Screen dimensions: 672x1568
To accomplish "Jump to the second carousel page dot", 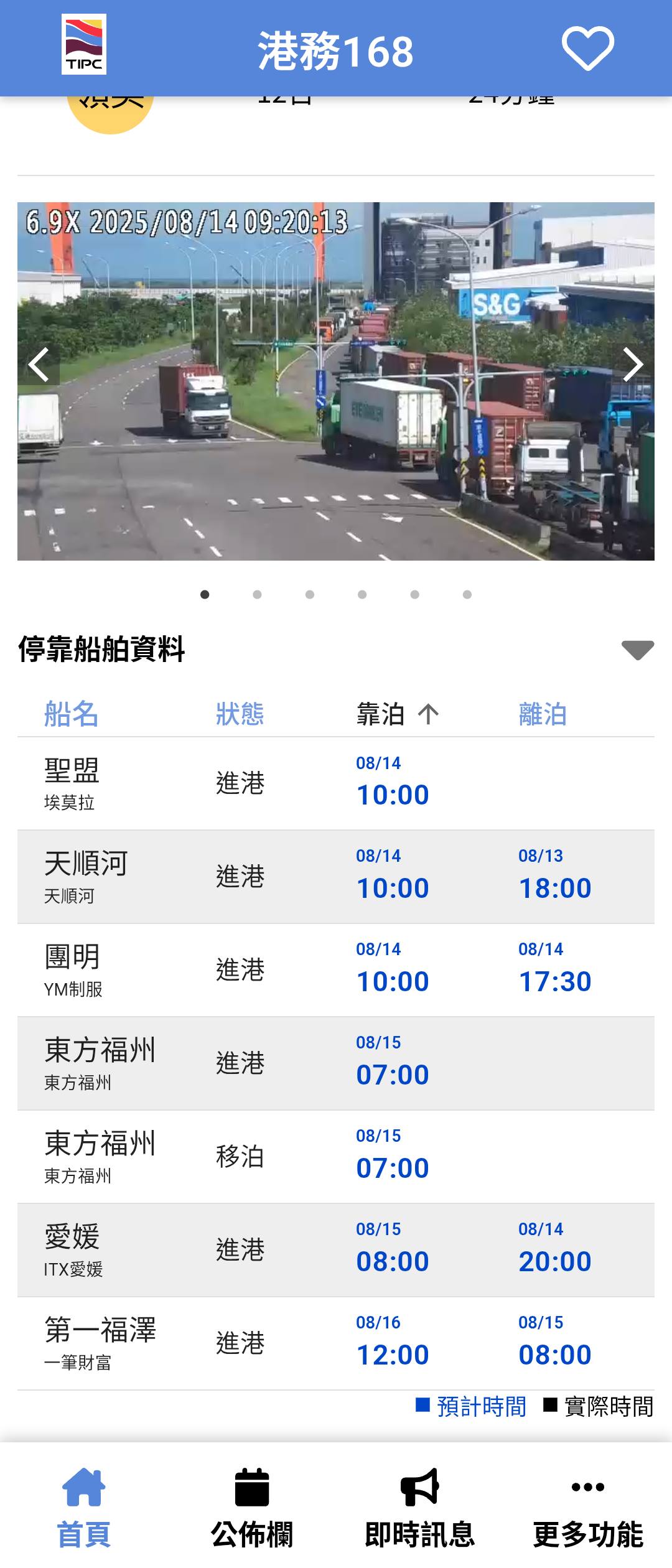I will [x=257, y=595].
